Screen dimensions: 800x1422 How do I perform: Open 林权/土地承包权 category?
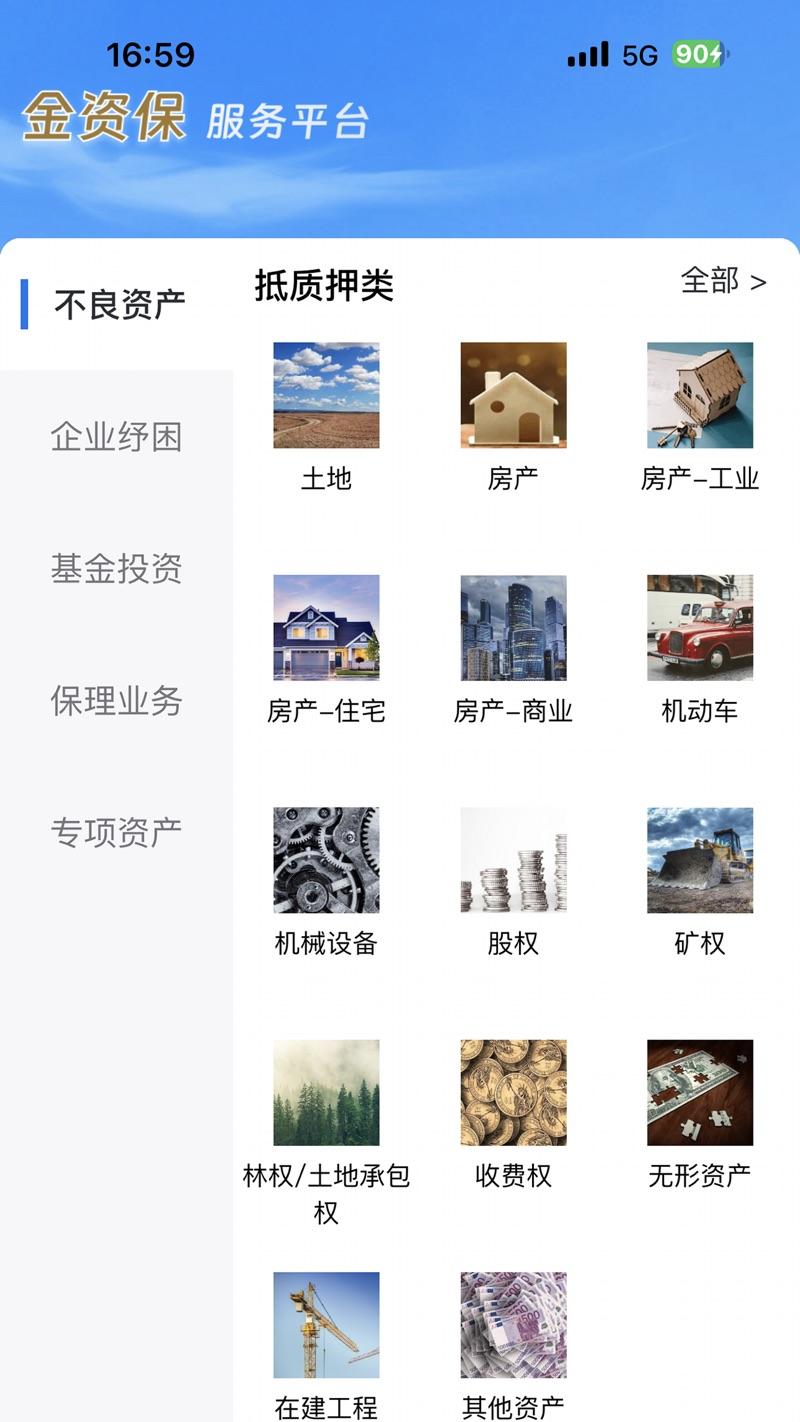click(326, 1092)
